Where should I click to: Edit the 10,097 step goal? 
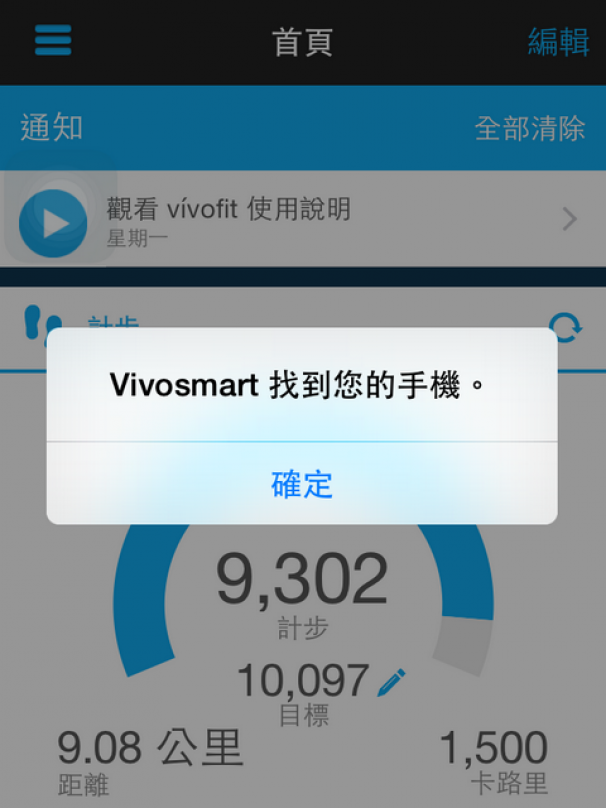[391, 684]
